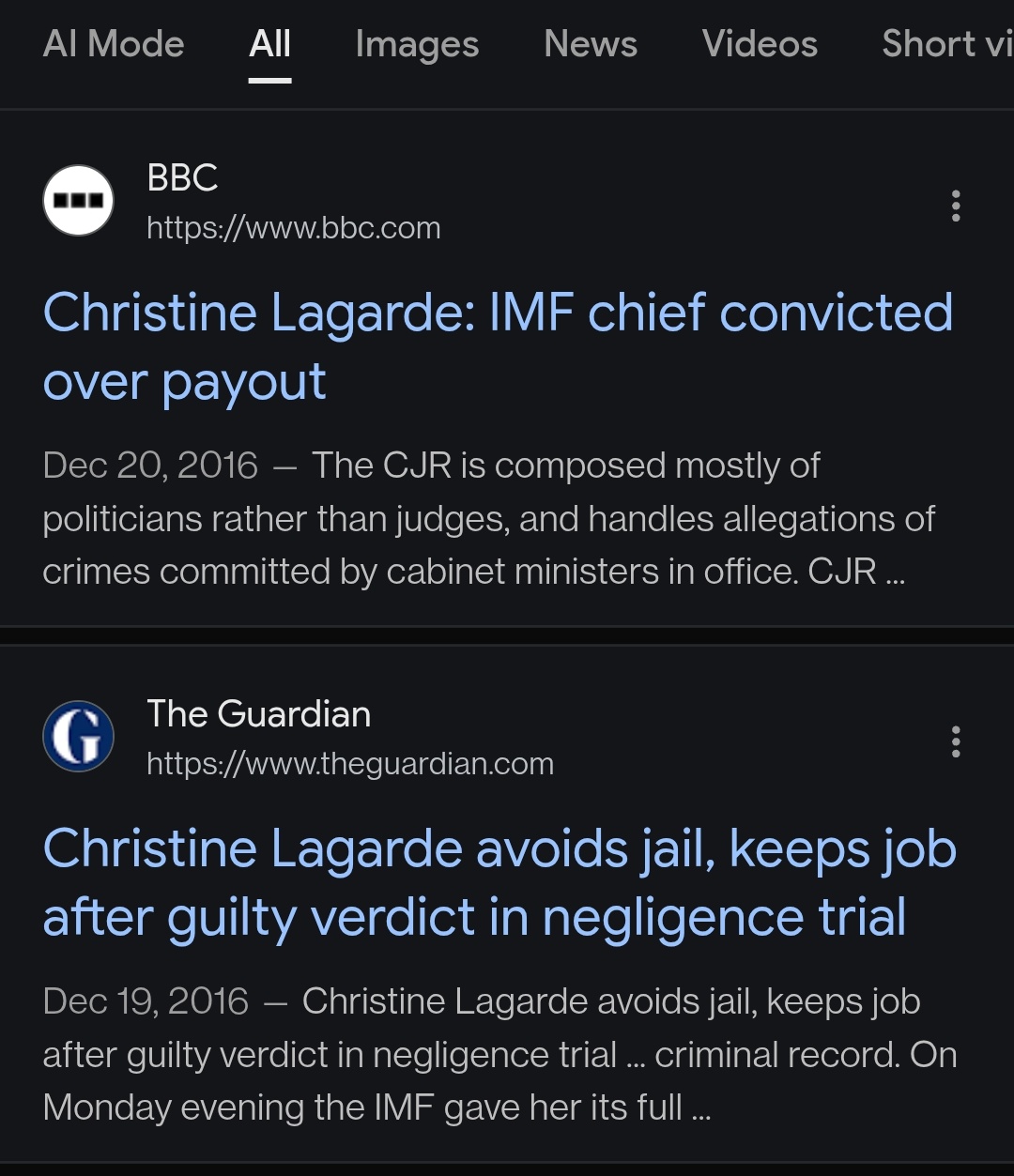Select the All results tab
Image resolution: width=1014 pixels, height=1176 pixels.
(269, 44)
